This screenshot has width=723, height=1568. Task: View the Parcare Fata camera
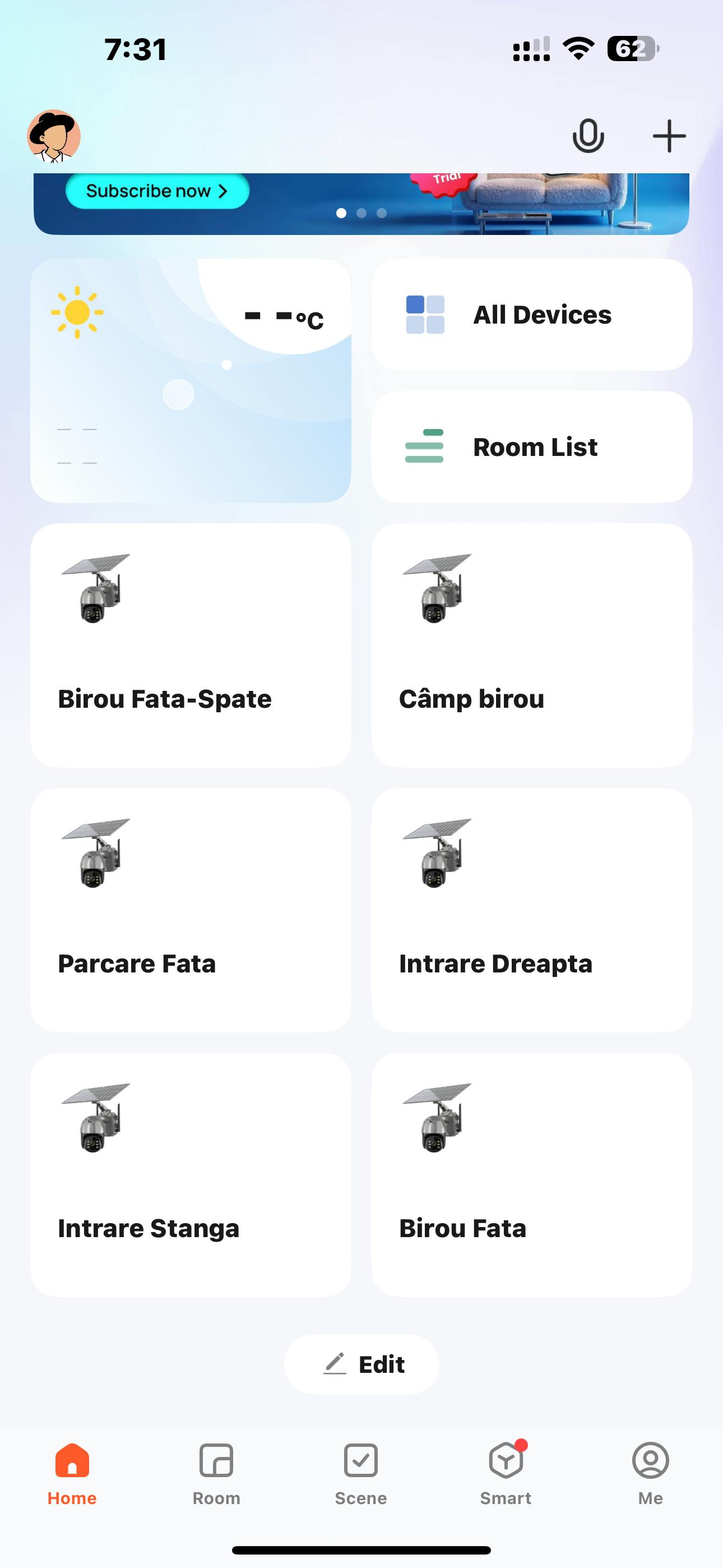191,910
